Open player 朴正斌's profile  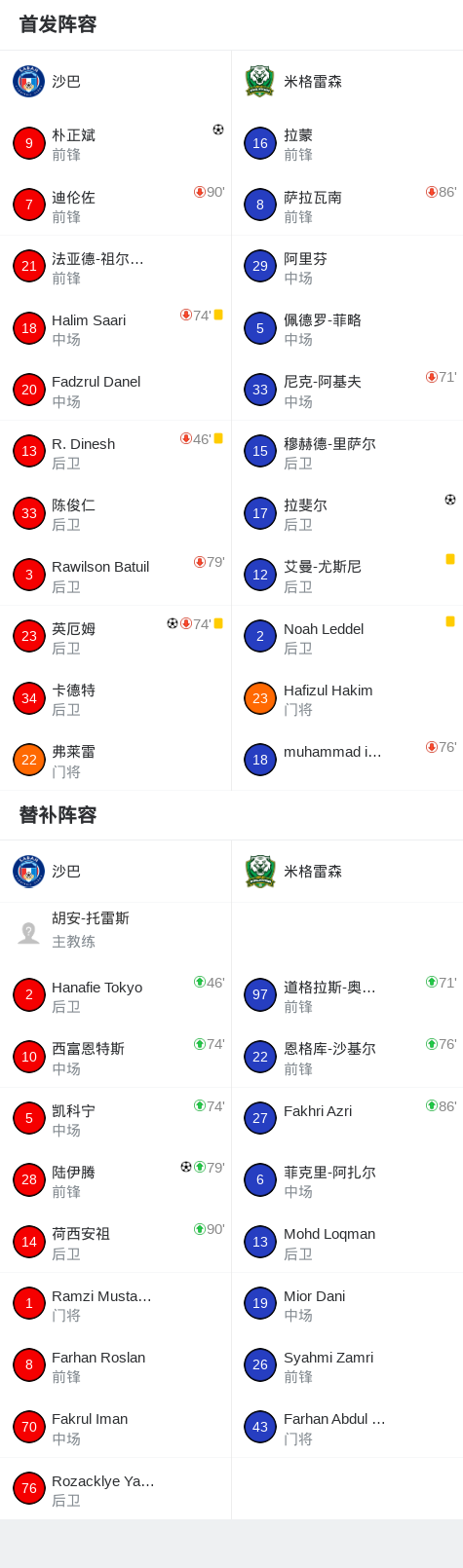pos(115,143)
